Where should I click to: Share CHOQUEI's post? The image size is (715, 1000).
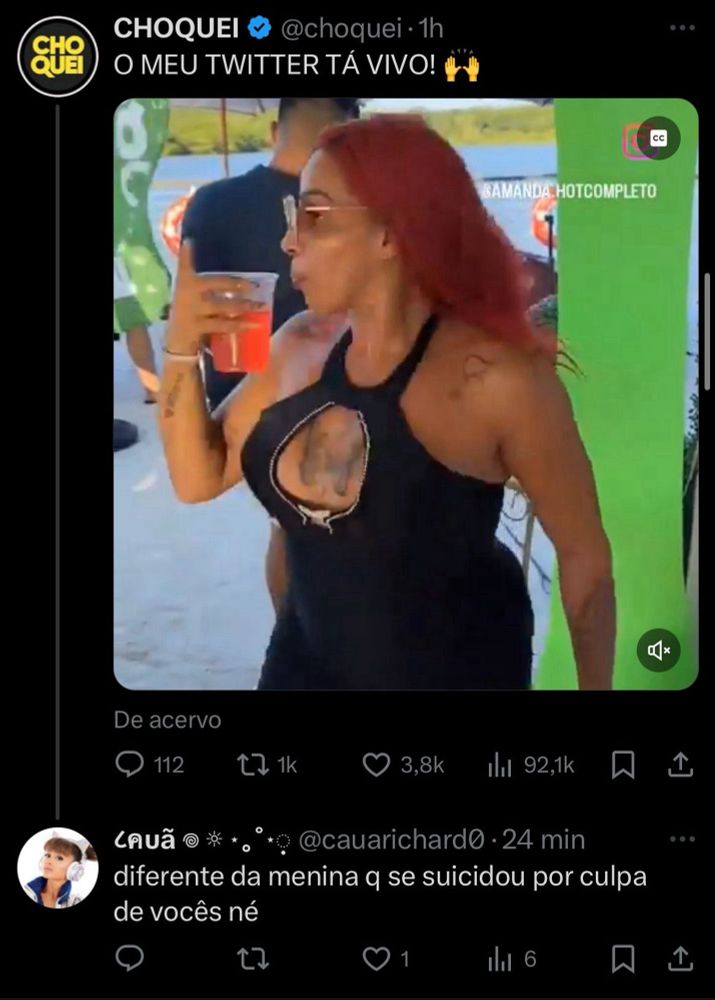tap(680, 765)
